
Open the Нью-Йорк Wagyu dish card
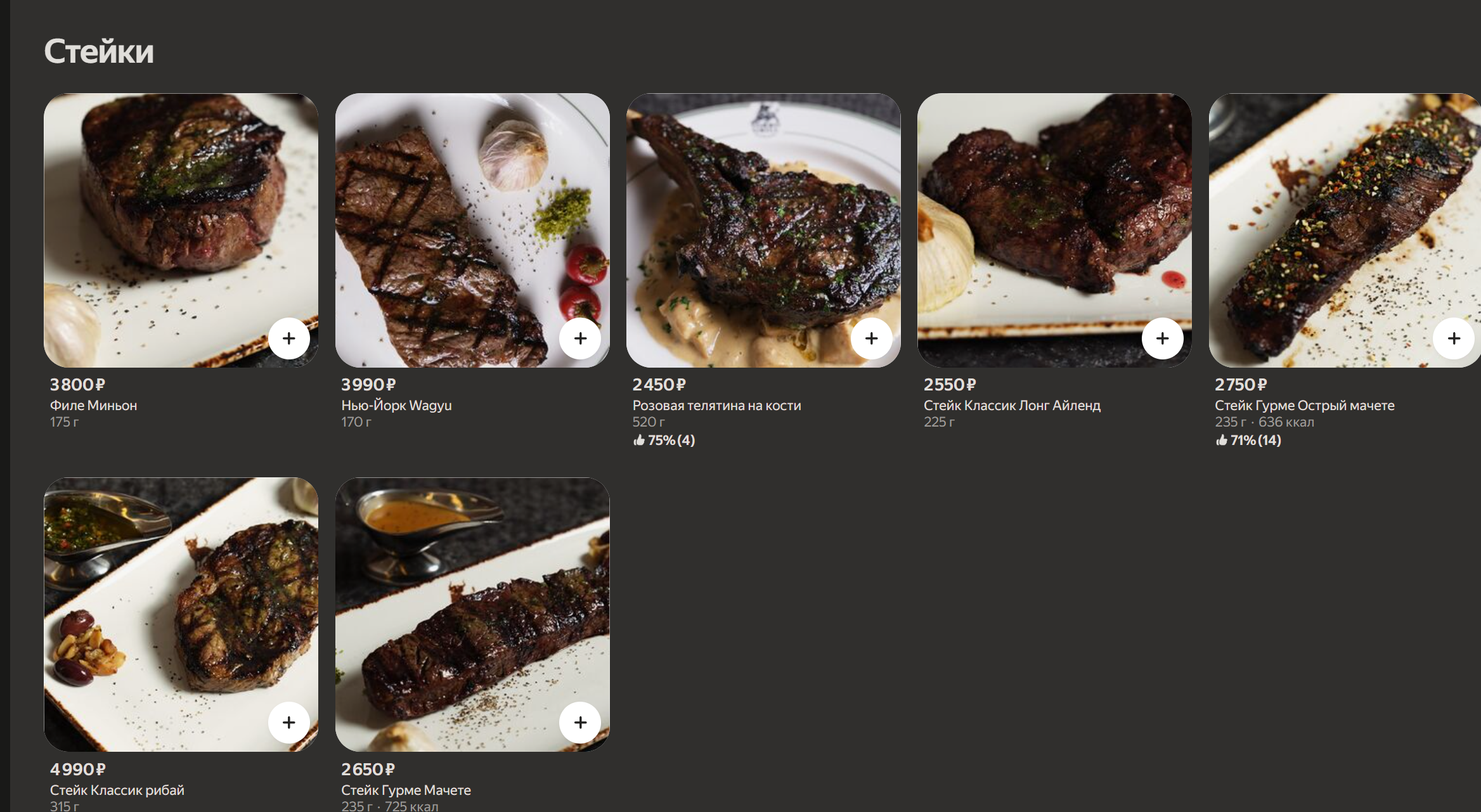(472, 231)
